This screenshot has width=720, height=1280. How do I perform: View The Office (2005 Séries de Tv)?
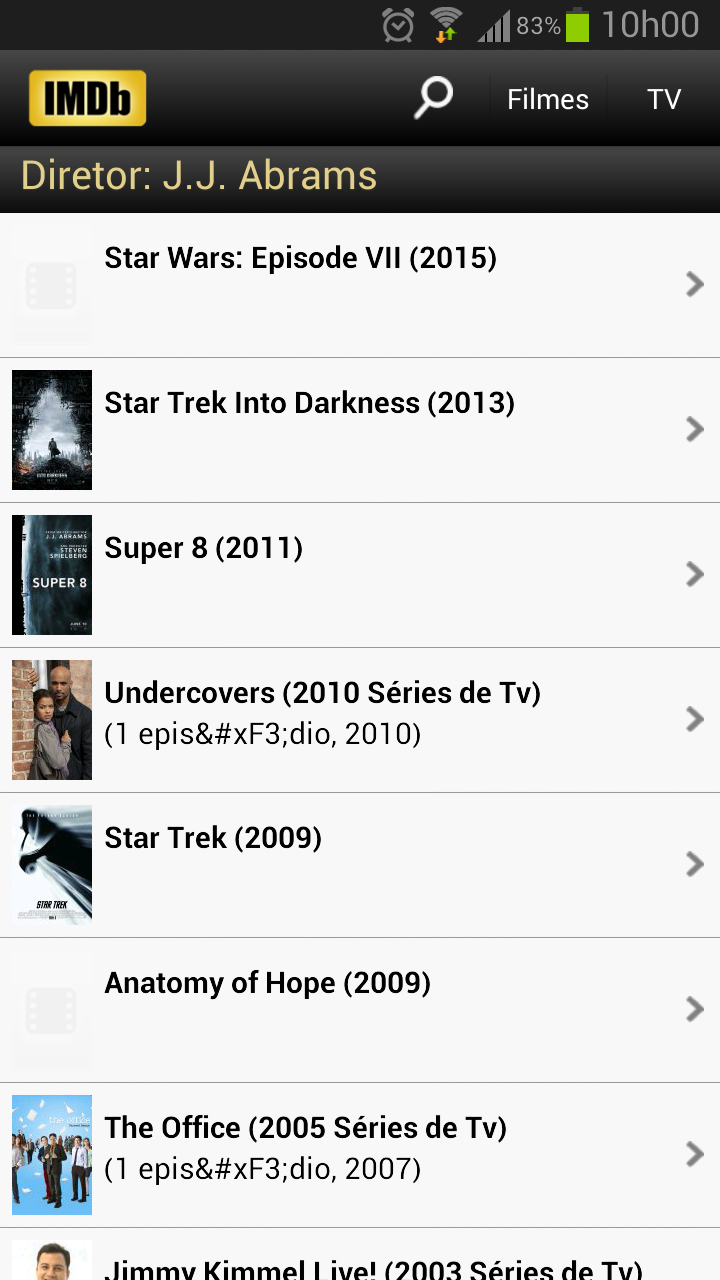click(360, 1155)
